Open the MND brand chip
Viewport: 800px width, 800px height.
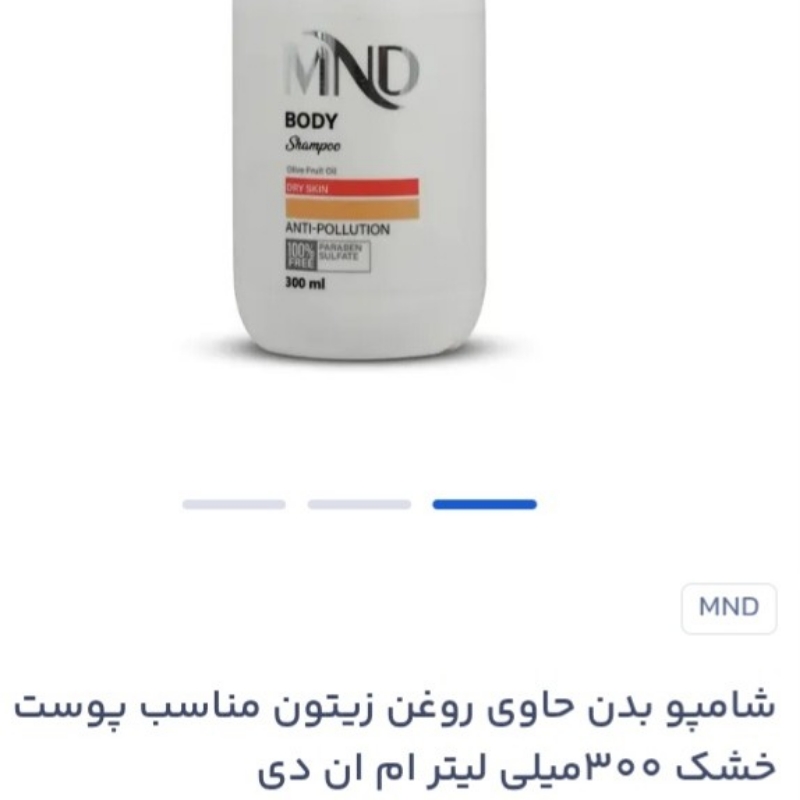coord(729,608)
